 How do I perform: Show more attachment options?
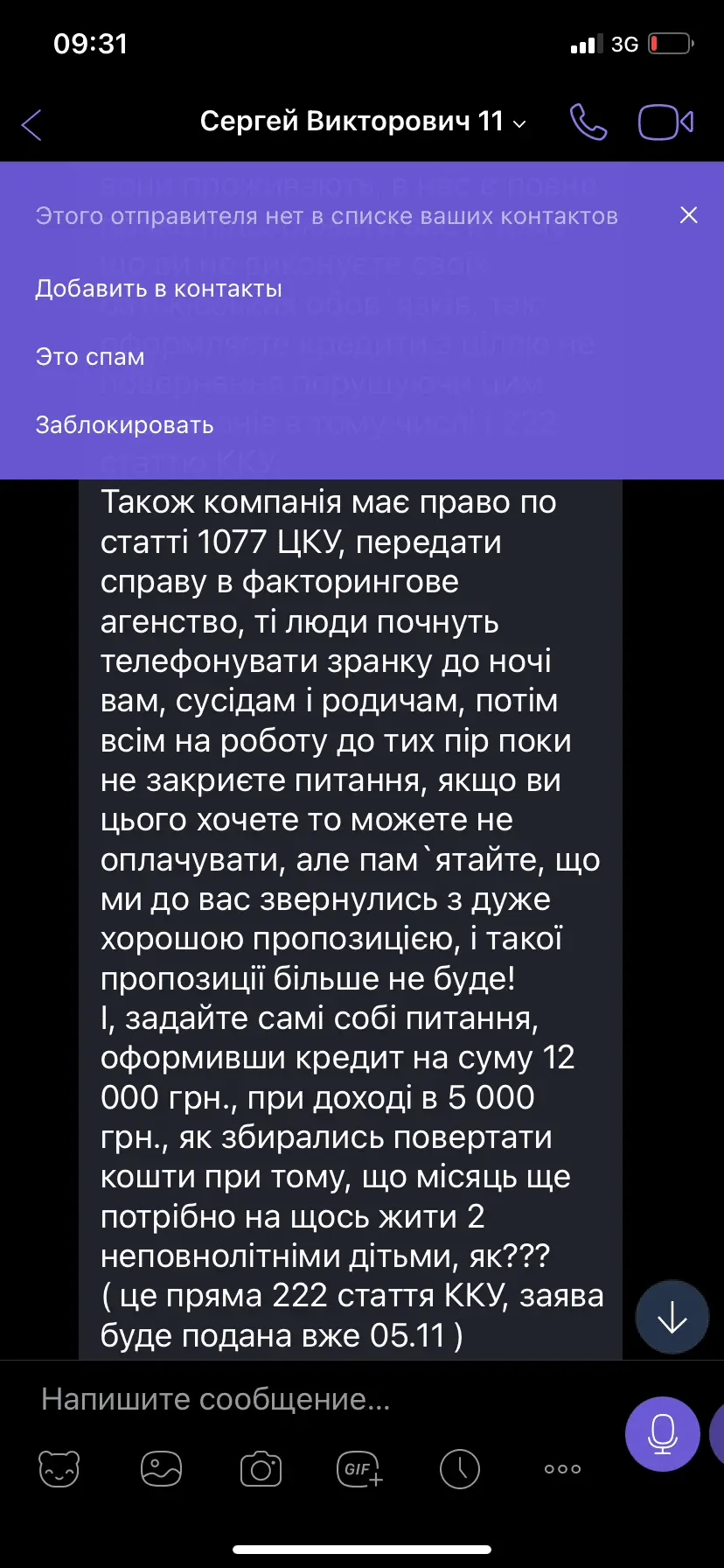[562, 1469]
